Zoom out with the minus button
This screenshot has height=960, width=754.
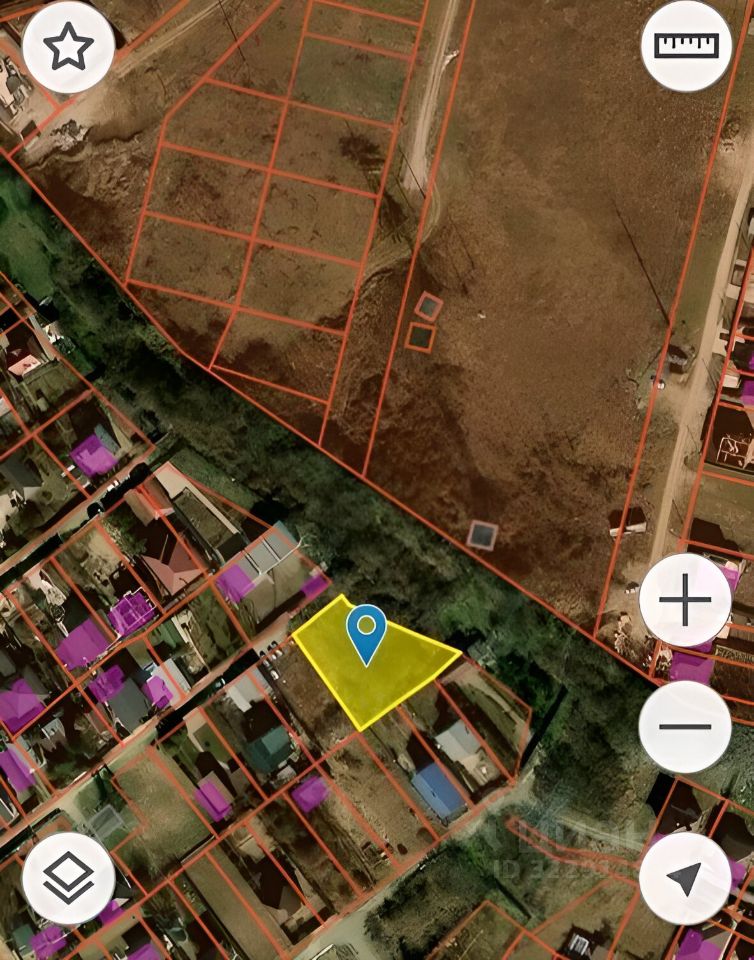(686, 727)
